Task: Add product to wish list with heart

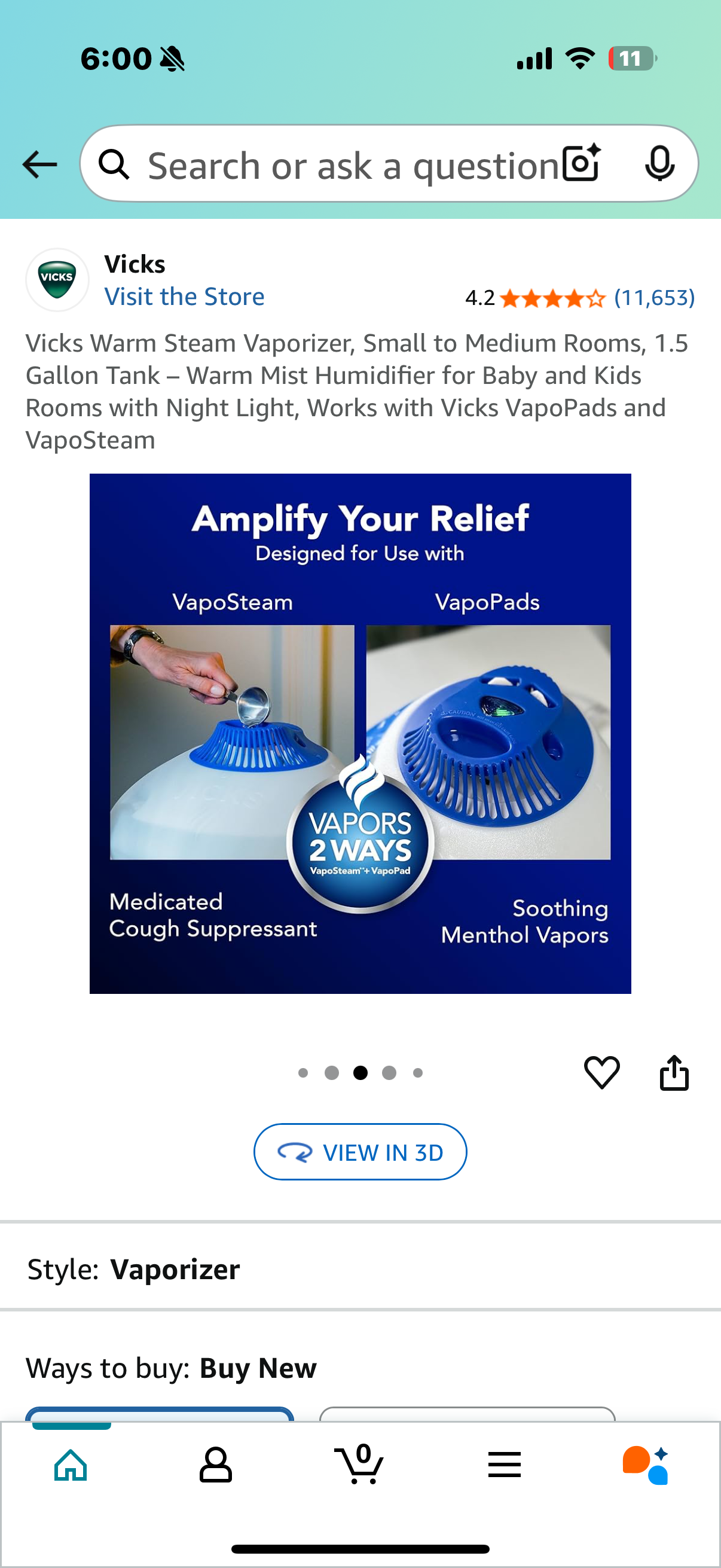Action: [x=602, y=1072]
